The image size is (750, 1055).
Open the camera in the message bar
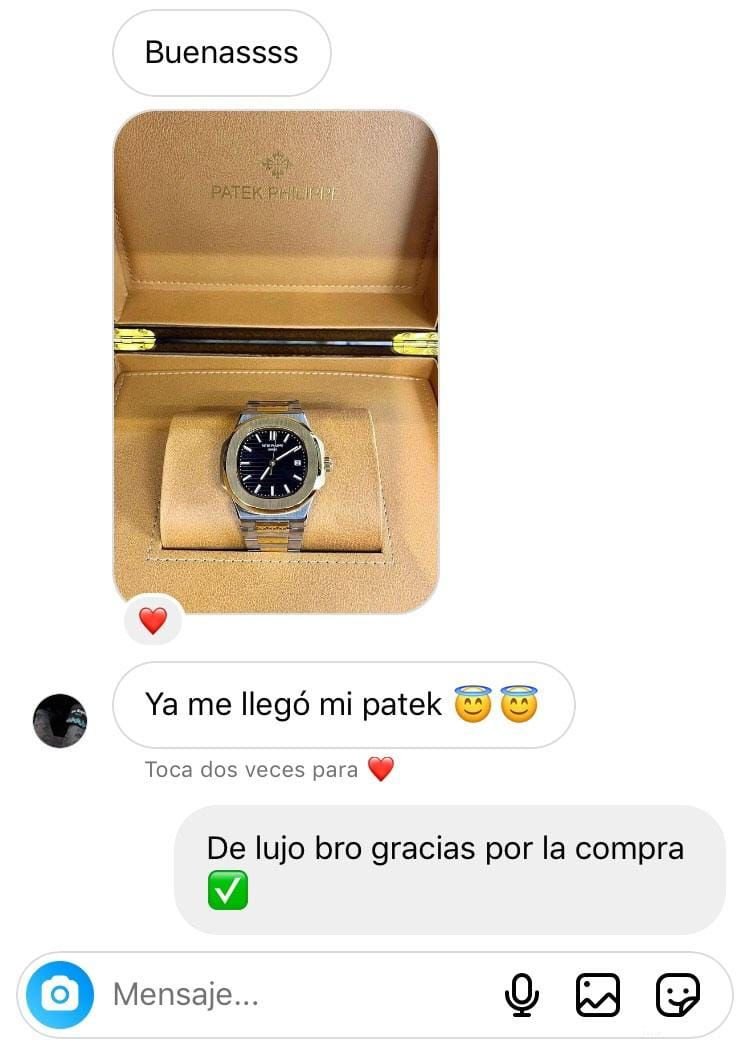(60, 995)
